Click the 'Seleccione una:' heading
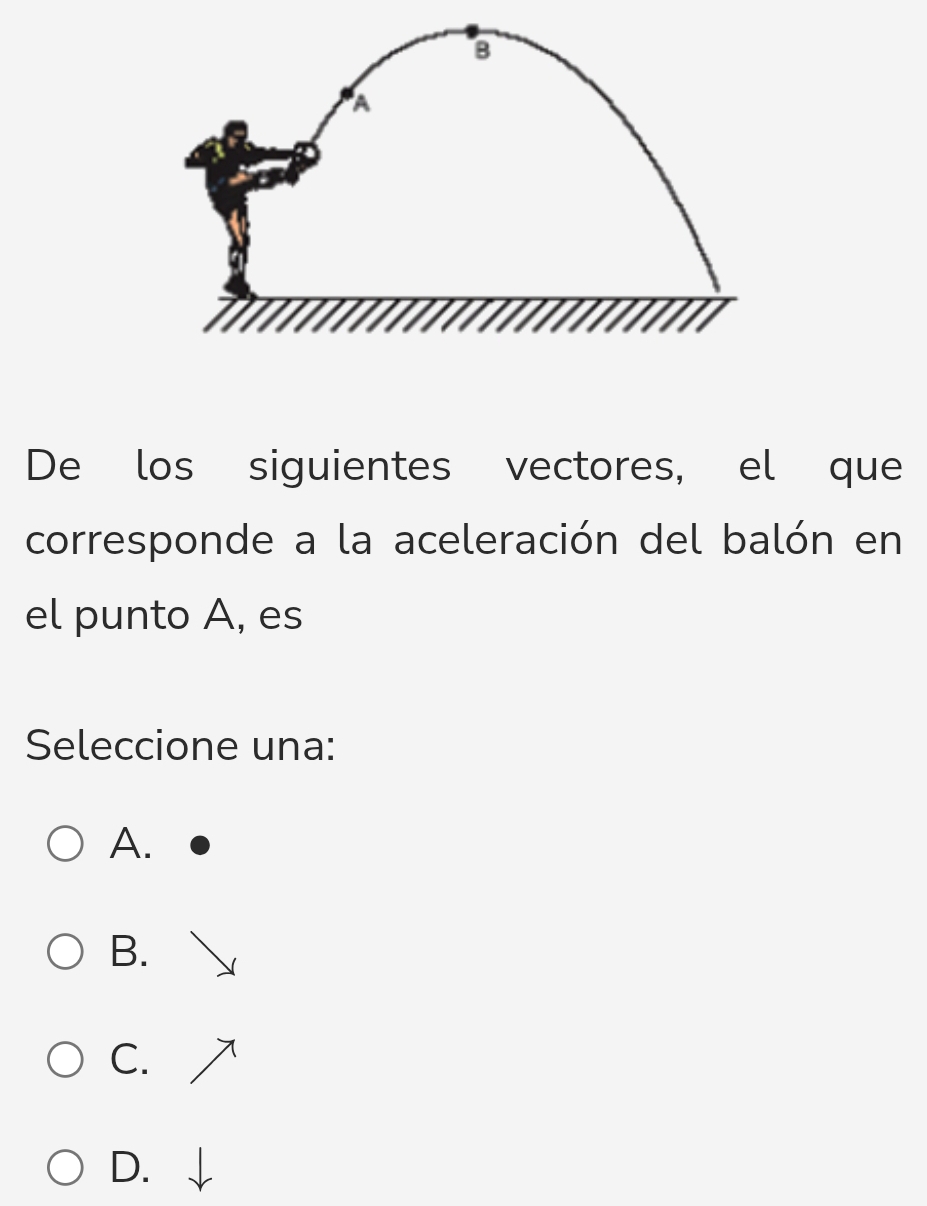 click(x=181, y=746)
